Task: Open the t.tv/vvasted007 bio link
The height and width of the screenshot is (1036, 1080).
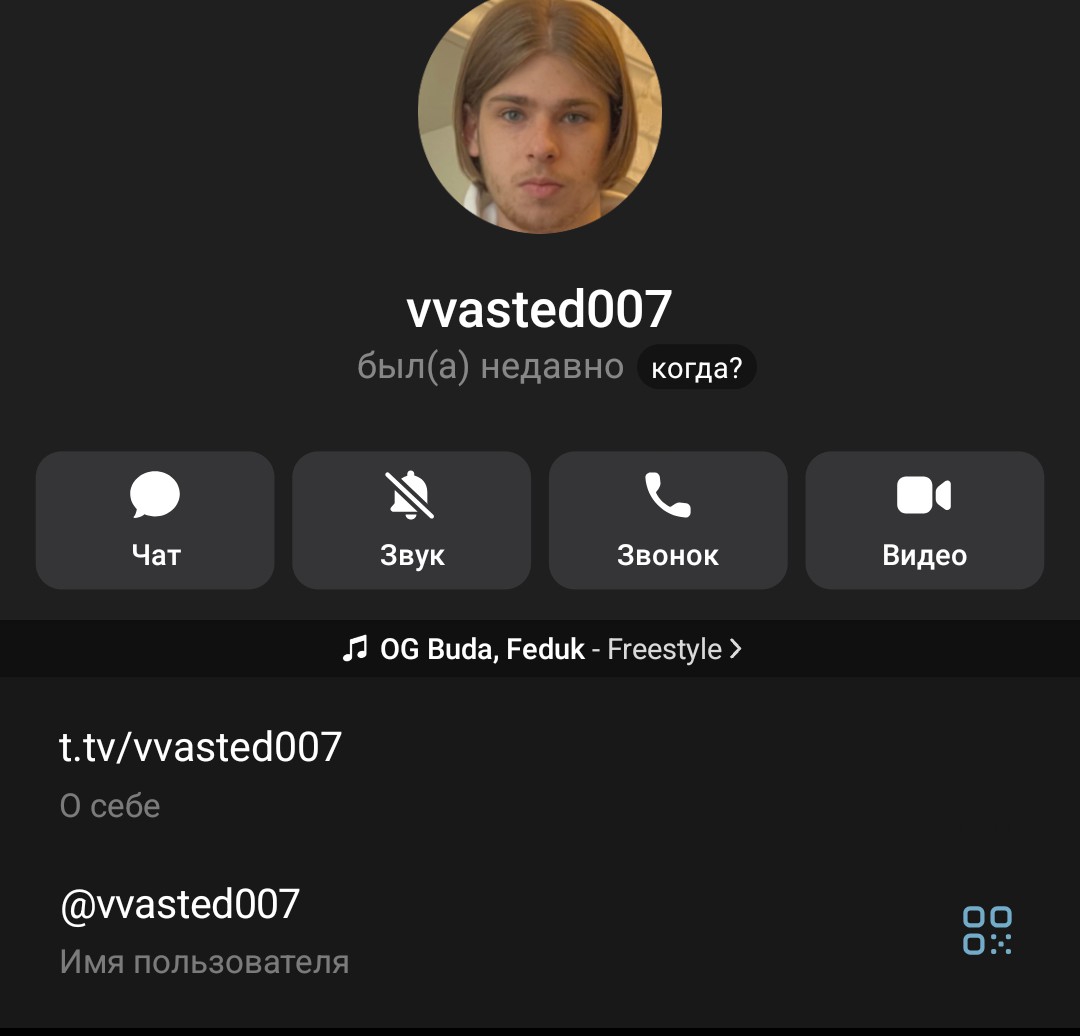Action: (201, 747)
